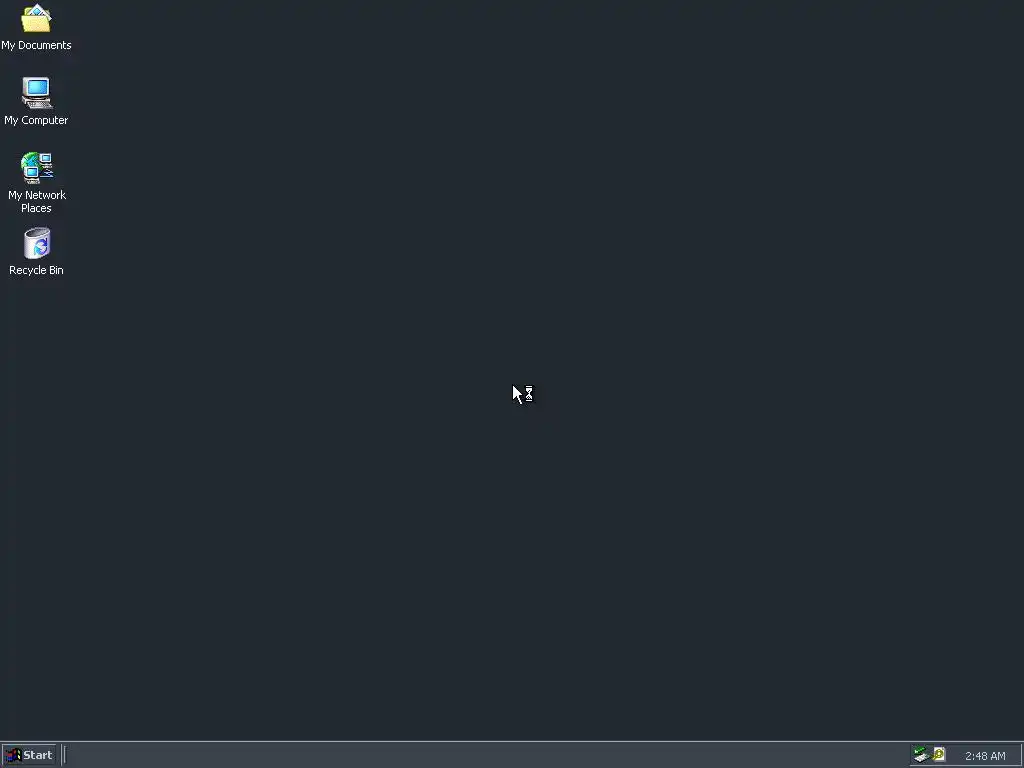The image size is (1024, 768).
Task: Tap the key-and-document icon in the tray
Action: [938, 754]
